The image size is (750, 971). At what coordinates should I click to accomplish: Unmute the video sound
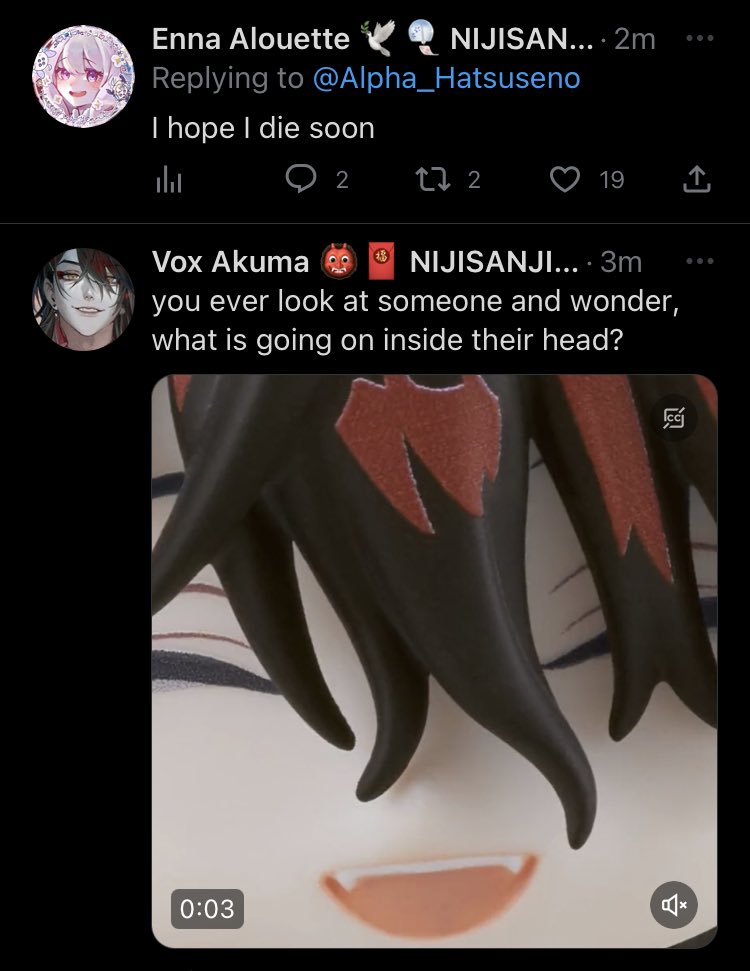click(x=674, y=905)
